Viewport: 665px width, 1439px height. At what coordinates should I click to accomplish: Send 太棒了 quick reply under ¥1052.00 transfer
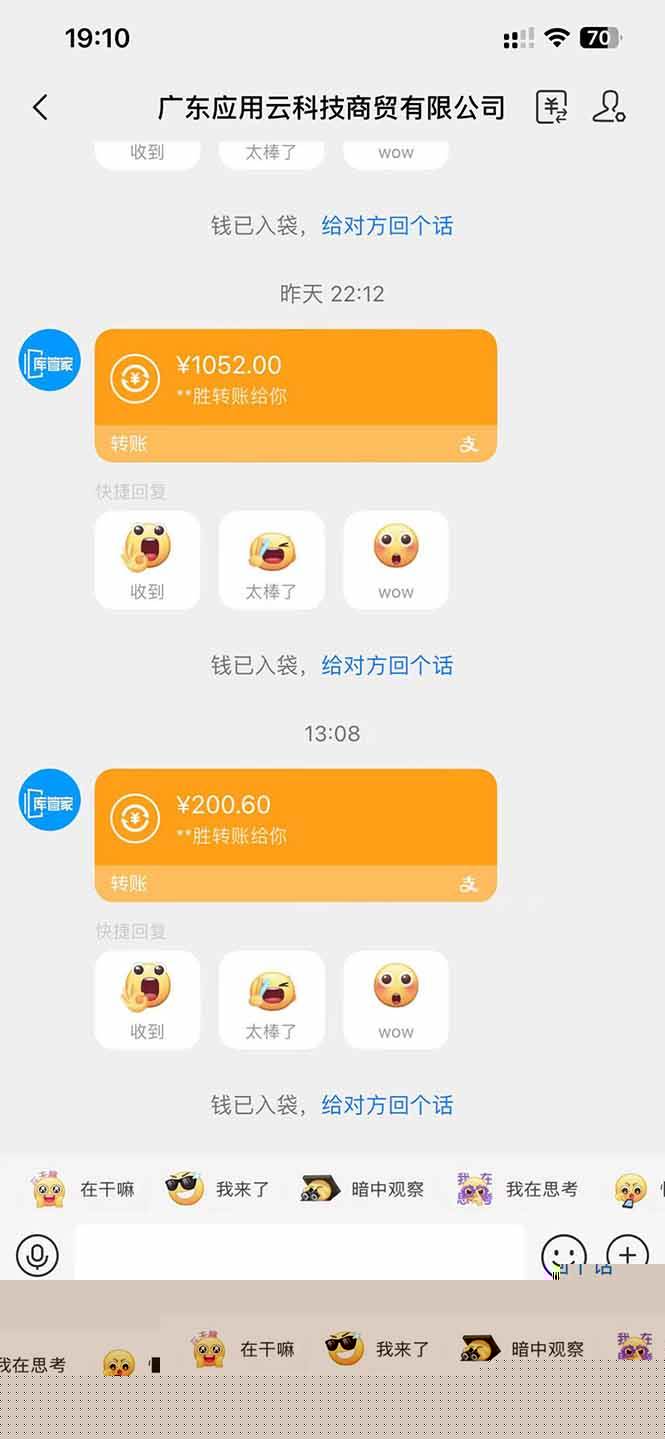coord(271,560)
